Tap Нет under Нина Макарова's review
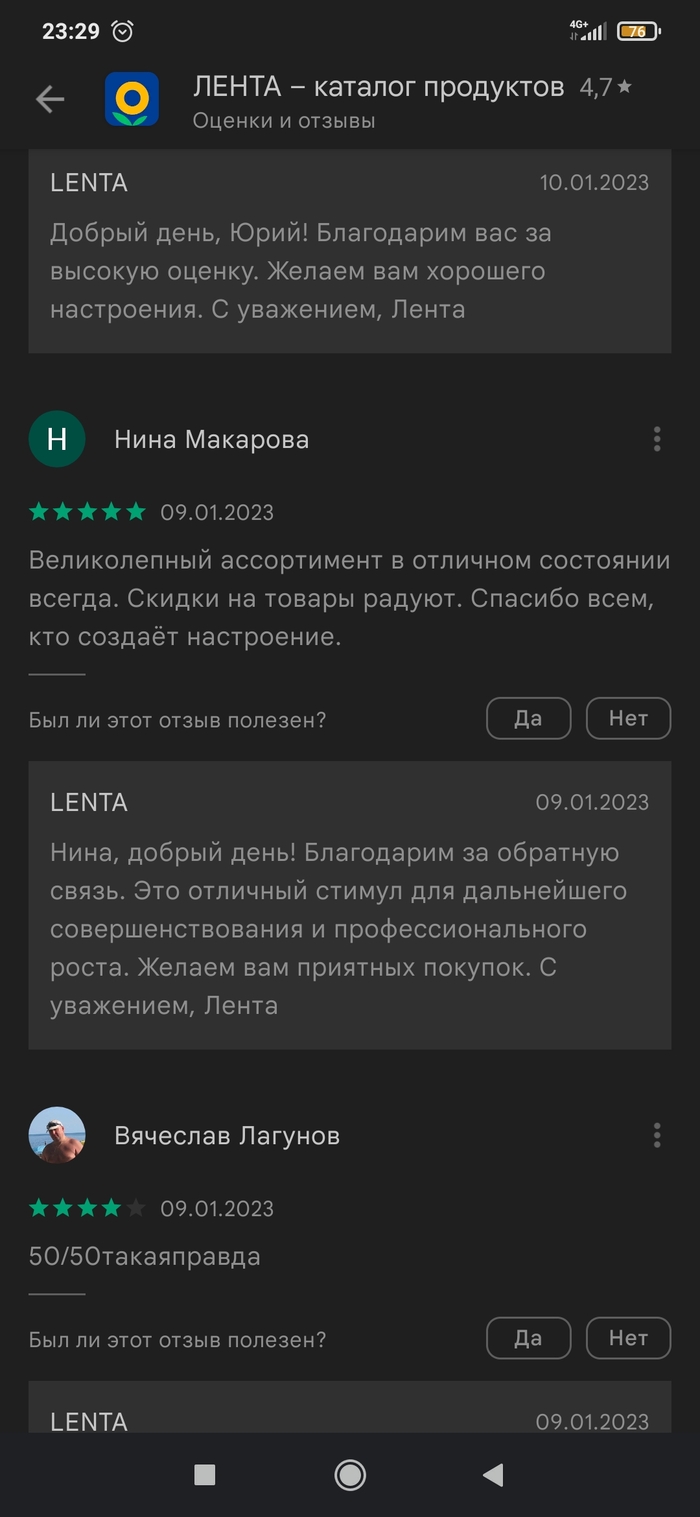The image size is (700, 1517). [x=628, y=718]
